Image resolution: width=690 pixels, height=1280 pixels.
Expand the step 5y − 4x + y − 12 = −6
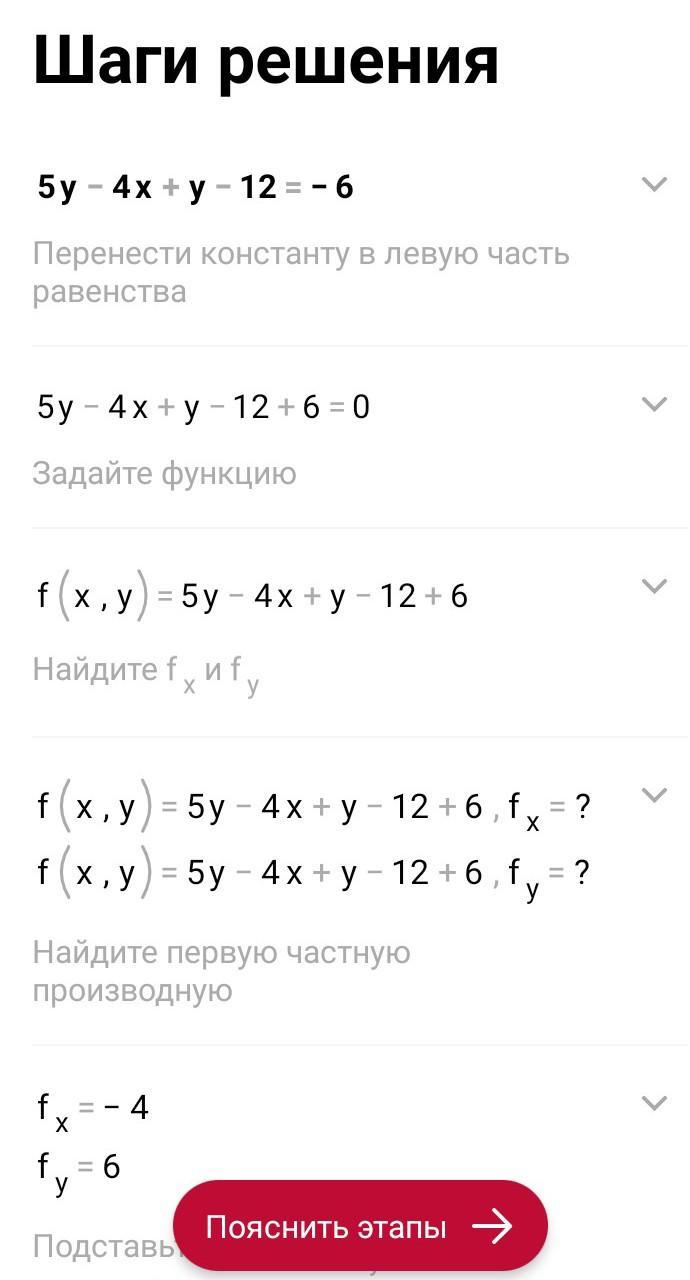653,184
